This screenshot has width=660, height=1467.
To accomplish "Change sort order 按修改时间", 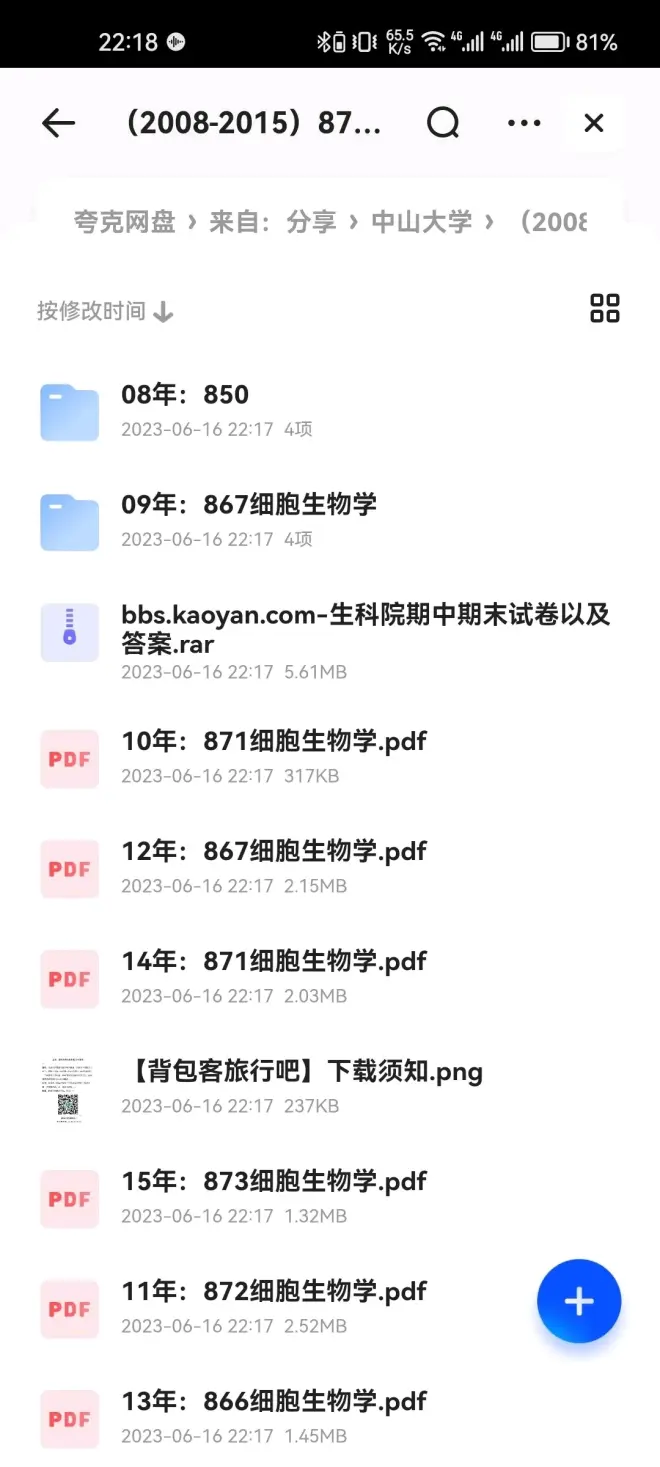I will (105, 311).
